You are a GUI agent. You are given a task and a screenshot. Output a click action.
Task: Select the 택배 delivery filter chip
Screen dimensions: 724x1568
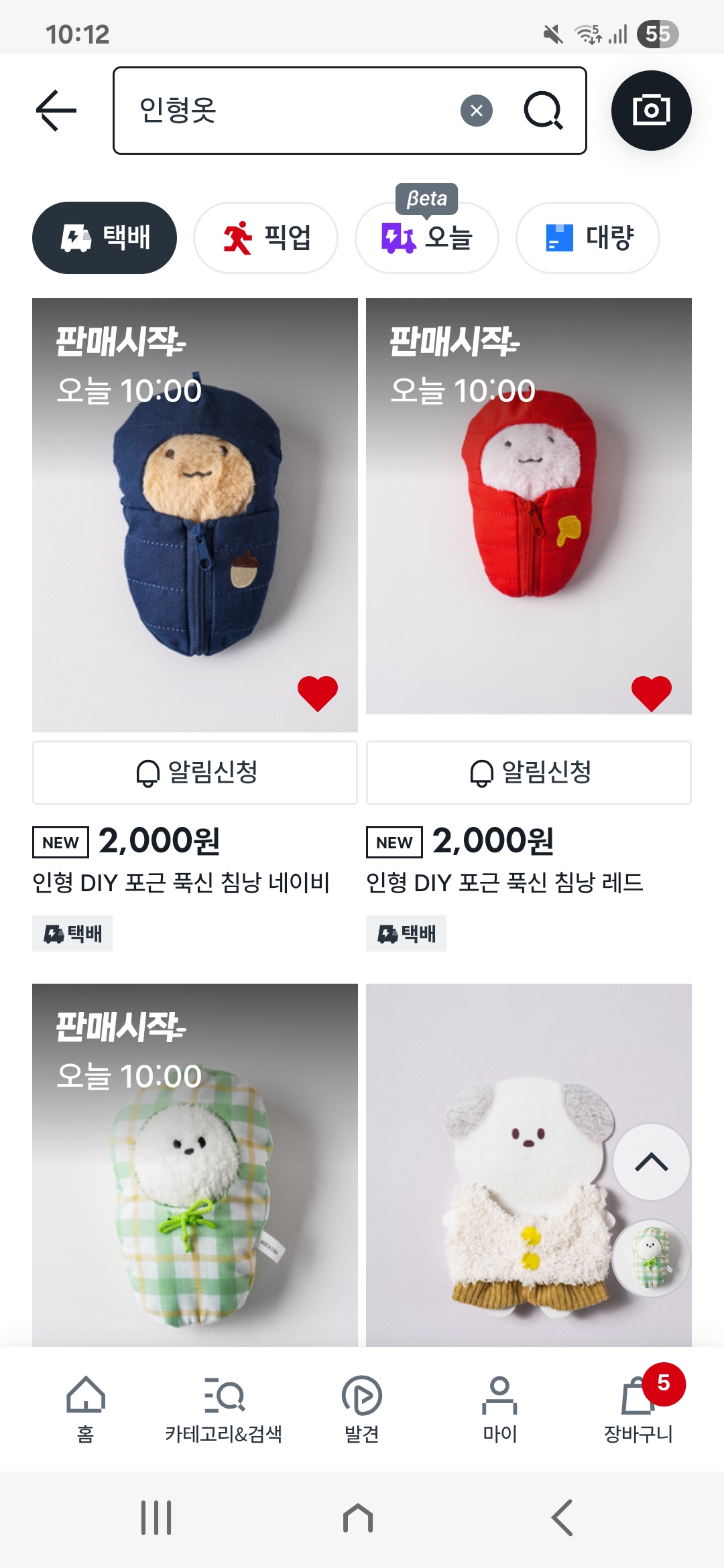click(x=105, y=238)
